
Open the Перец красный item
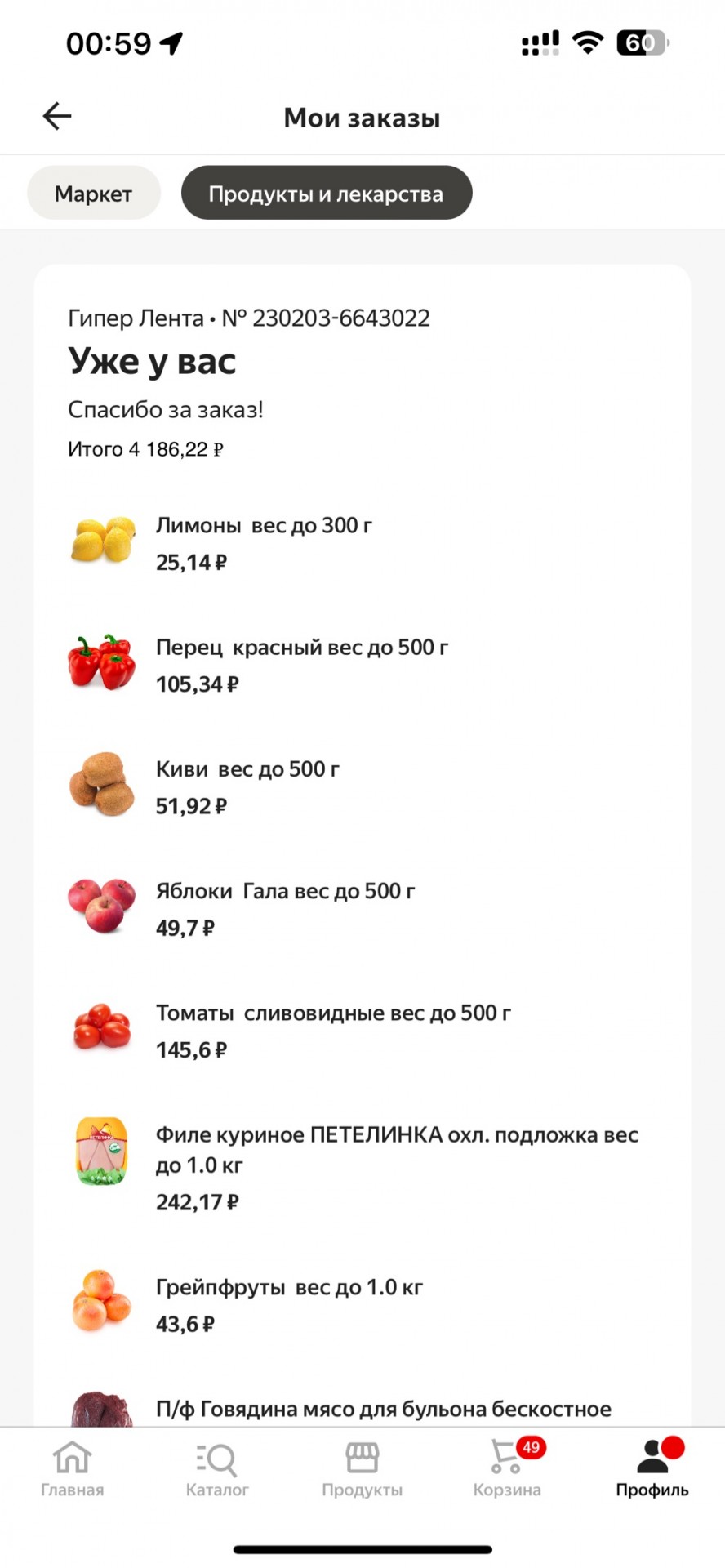[x=362, y=665]
